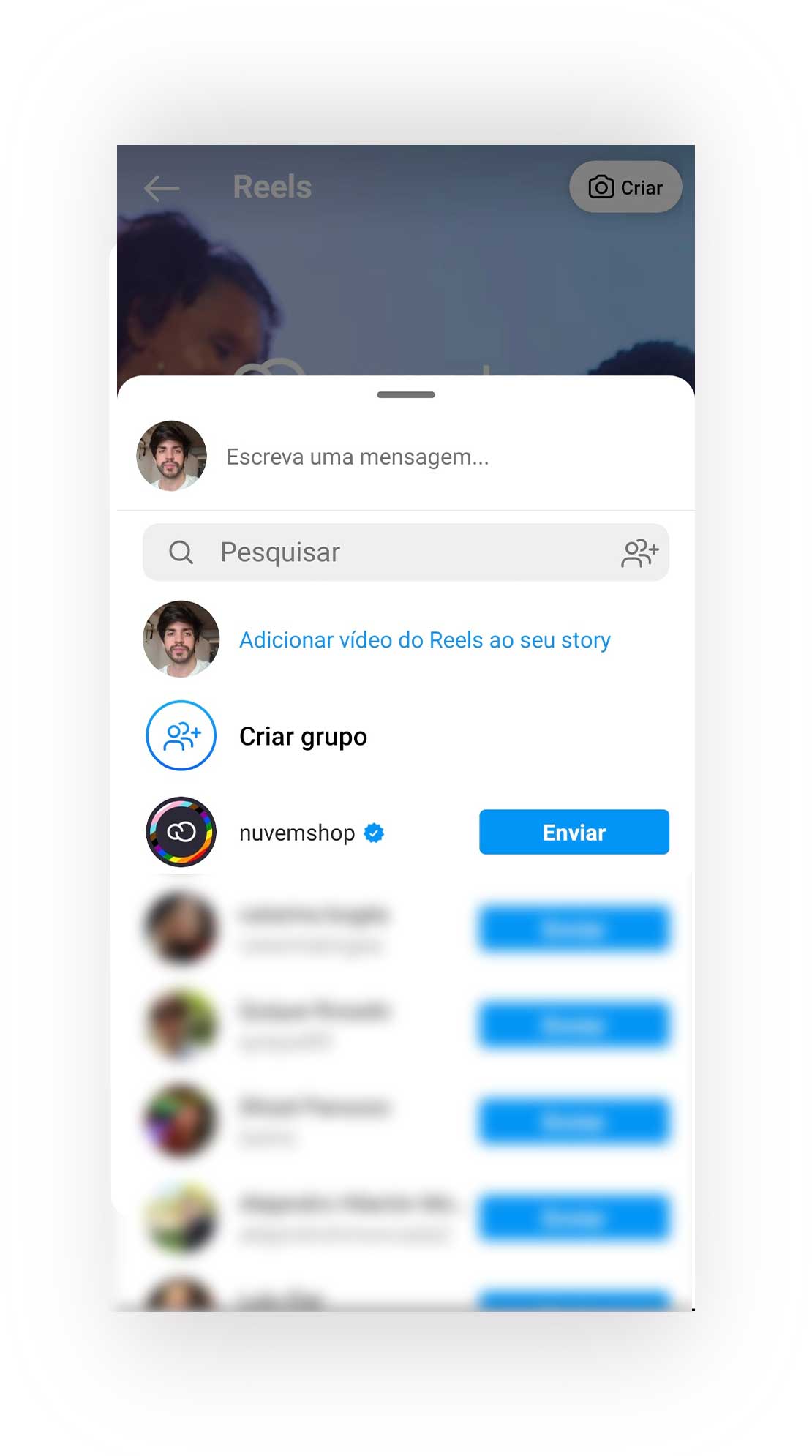Tap the avatar beside the story option

[x=180, y=639]
